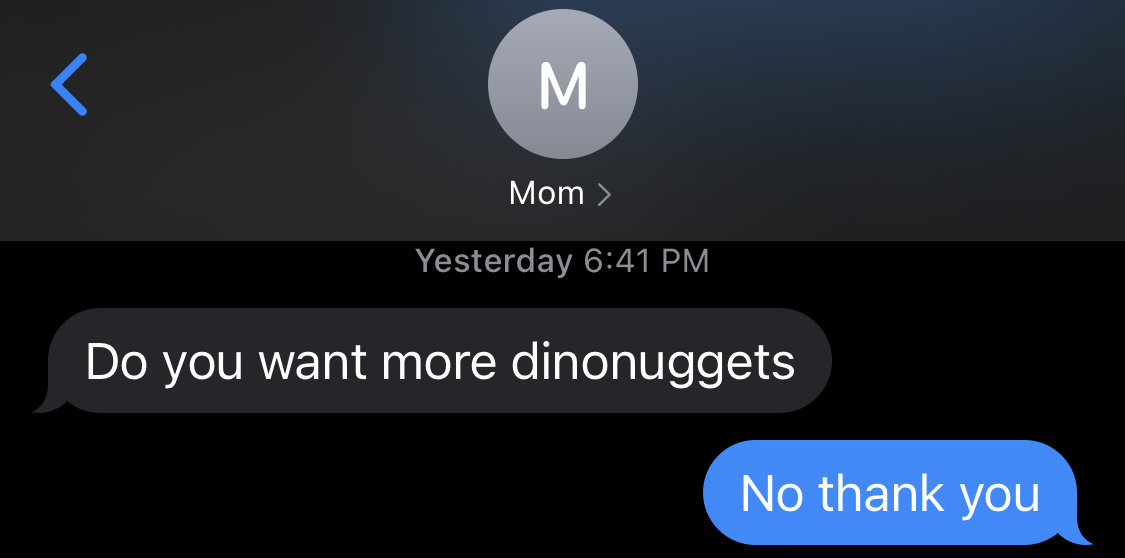
Task: Open Mom's contact details
Action: pyautogui.click(x=561, y=191)
